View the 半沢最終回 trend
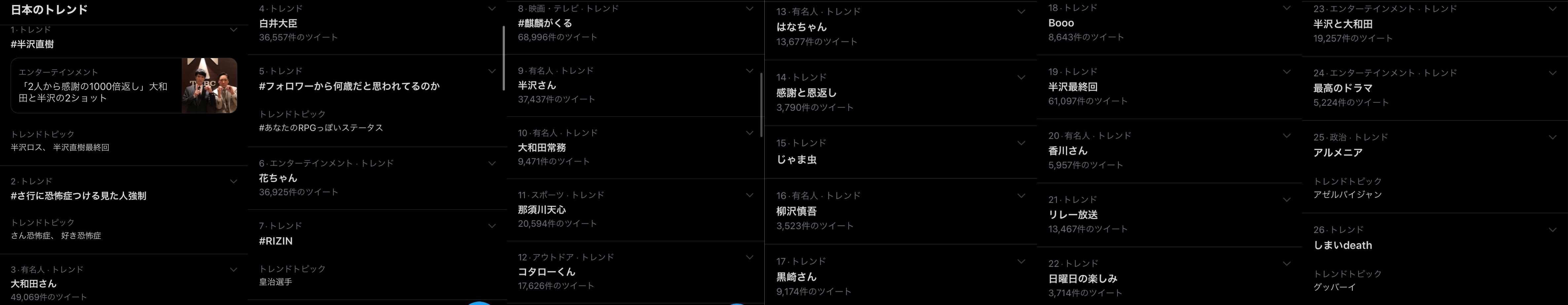This screenshot has height=305, width=1568. [x=1073, y=87]
